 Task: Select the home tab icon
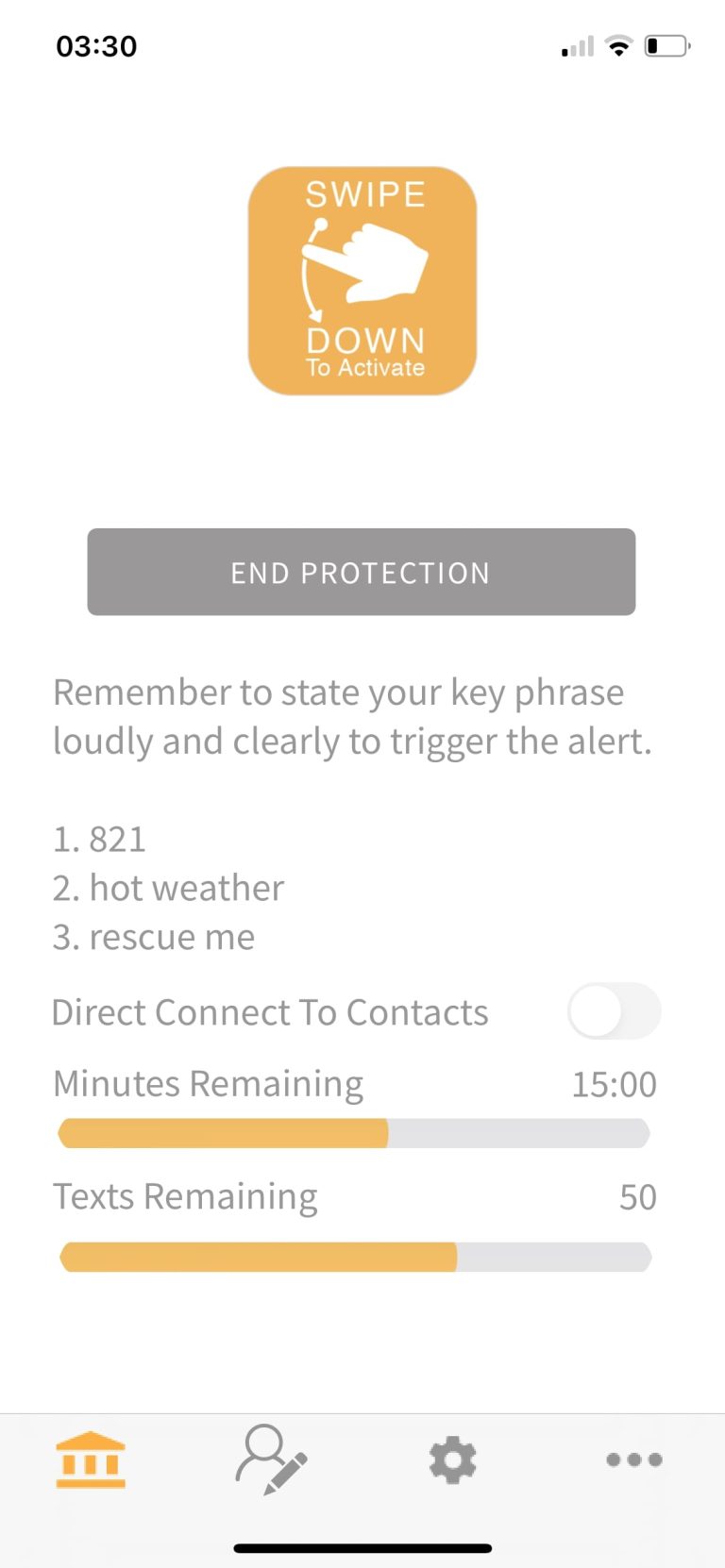tap(91, 1460)
